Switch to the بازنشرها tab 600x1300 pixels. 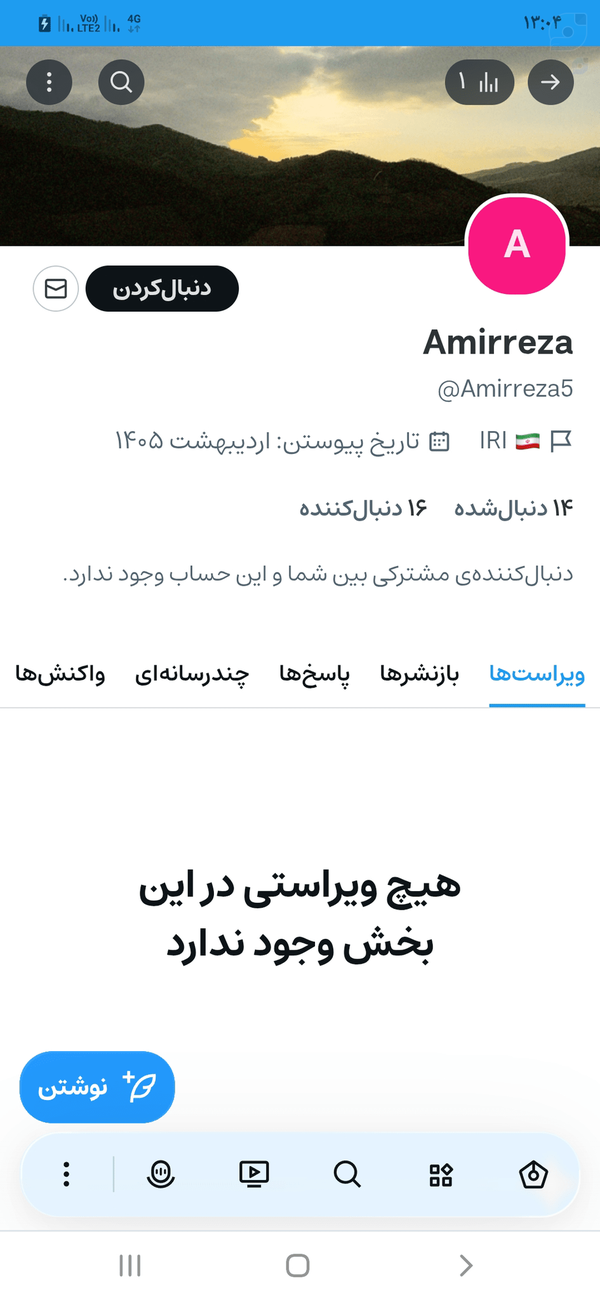click(419, 673)
